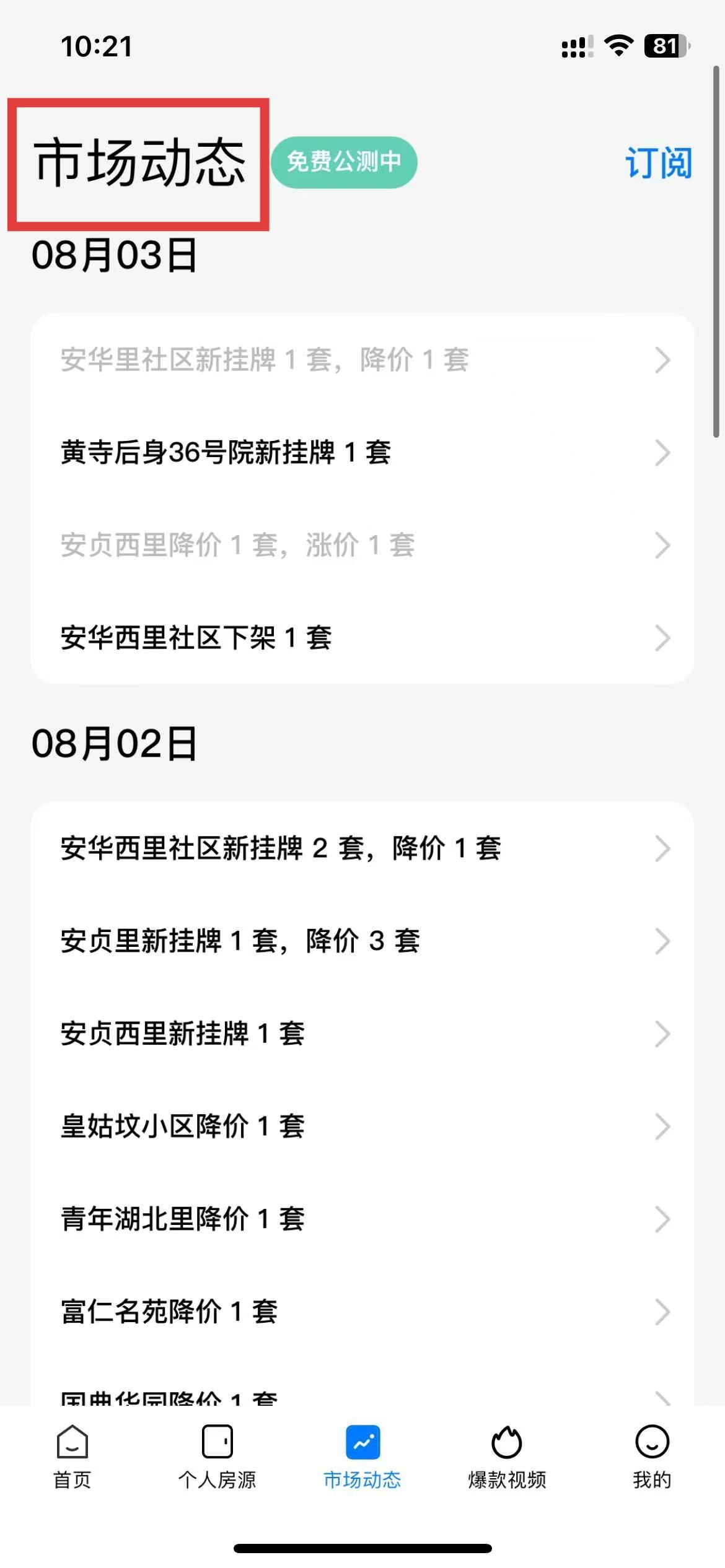The width and height of the screenshot is (725, 1568).
Task: Open 安贞里新挂牌 1 套，降价 3 套
Action: (362, 941)
